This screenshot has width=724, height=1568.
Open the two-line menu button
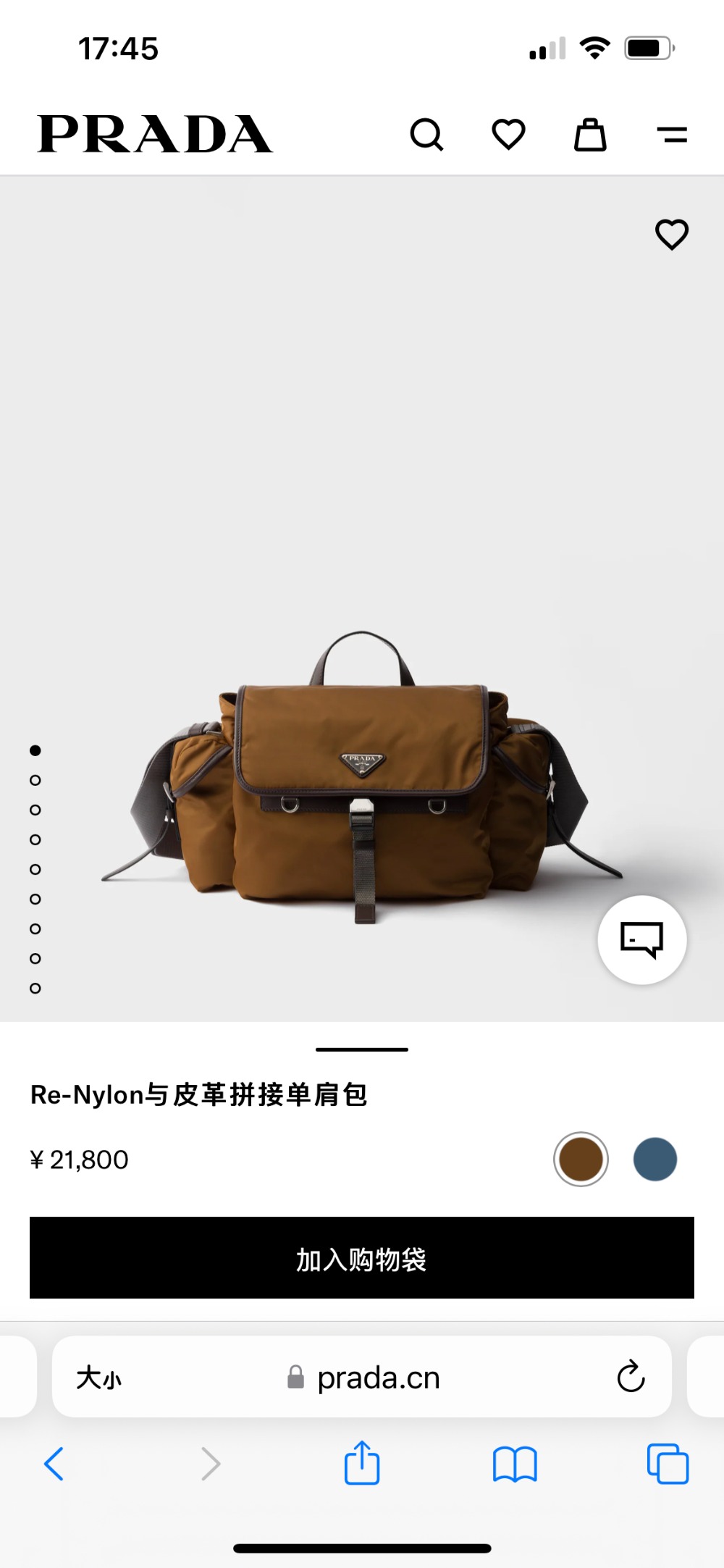[x=672, y=135]
